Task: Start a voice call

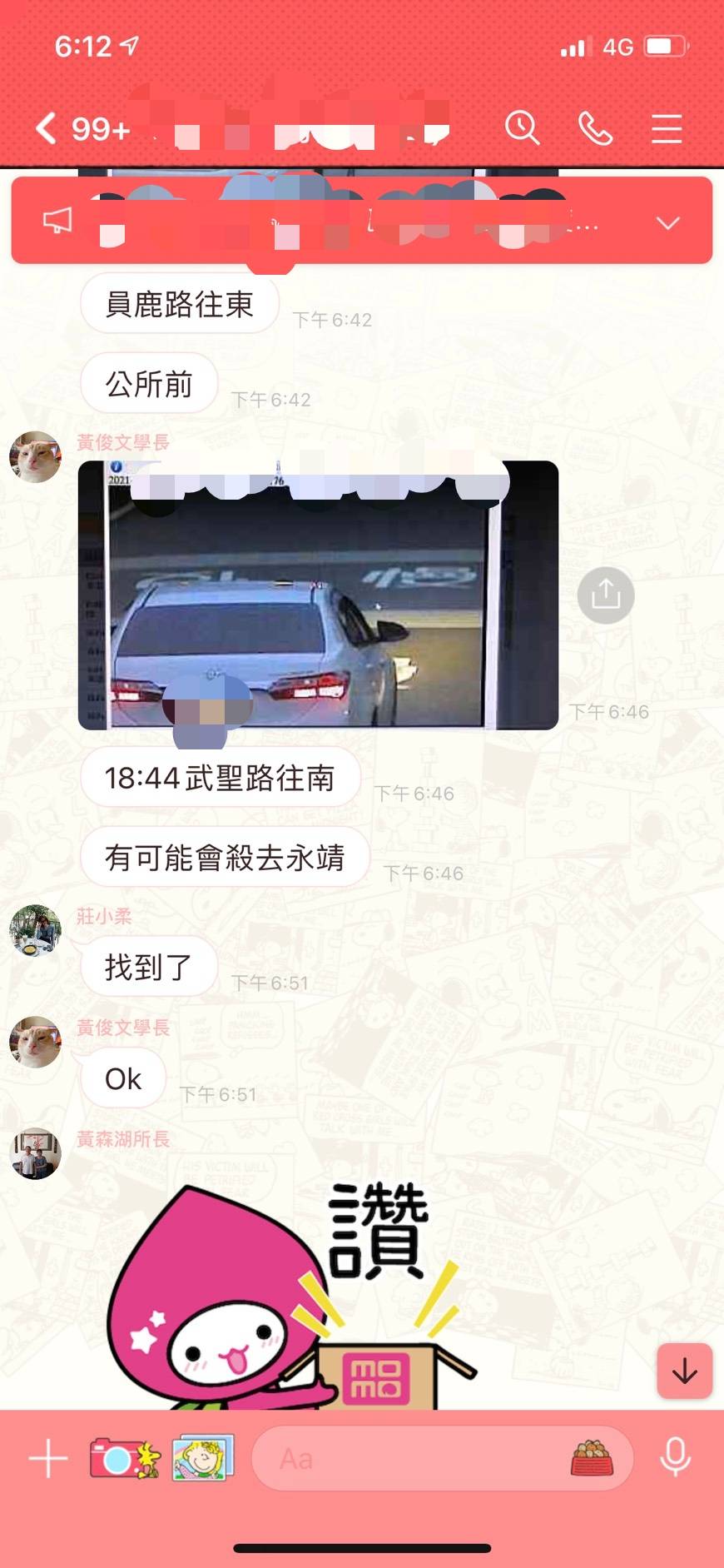Action: 594,128
